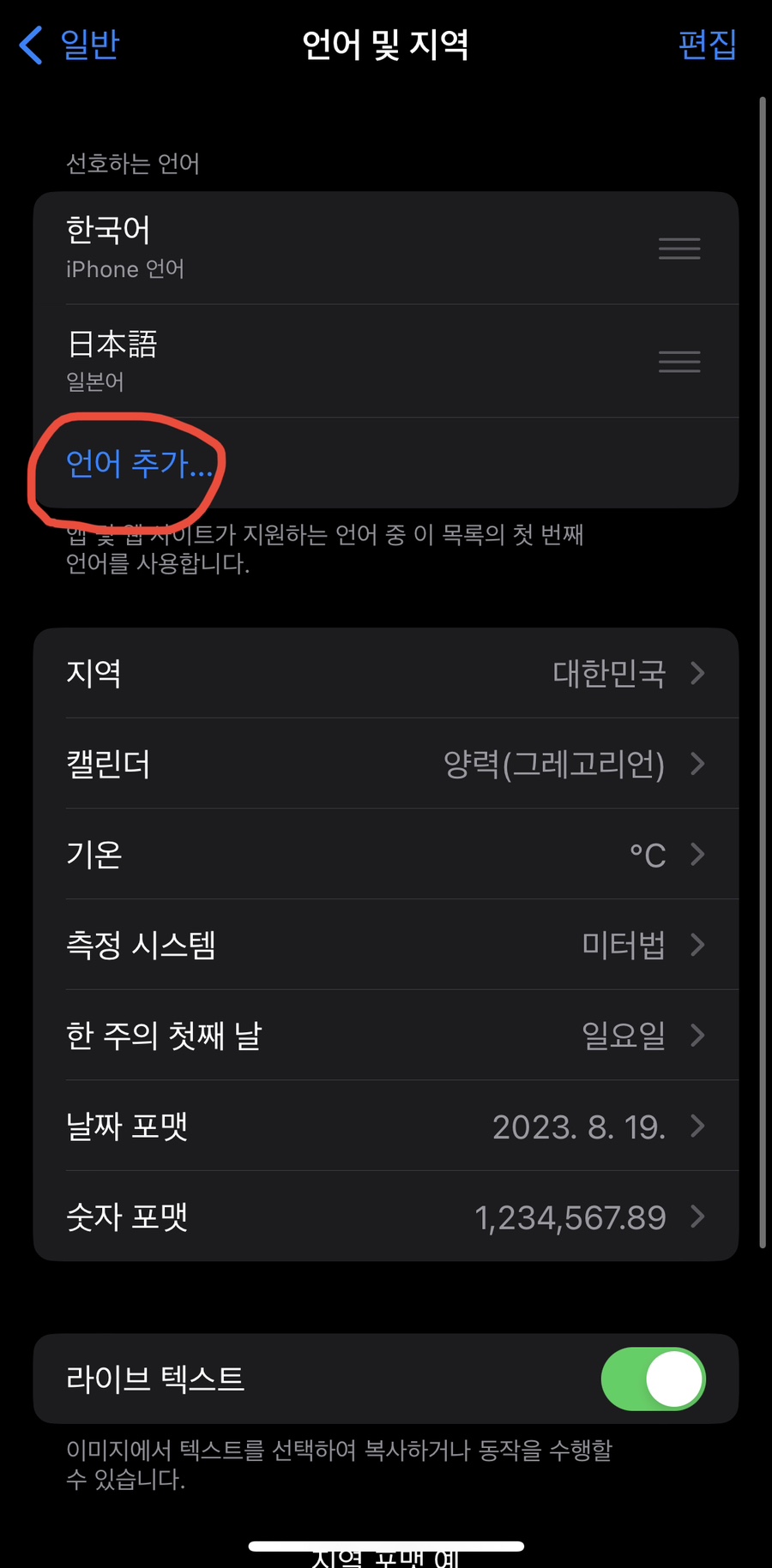Open 한 주의 첫째 날 setting

click(386, 1036)
